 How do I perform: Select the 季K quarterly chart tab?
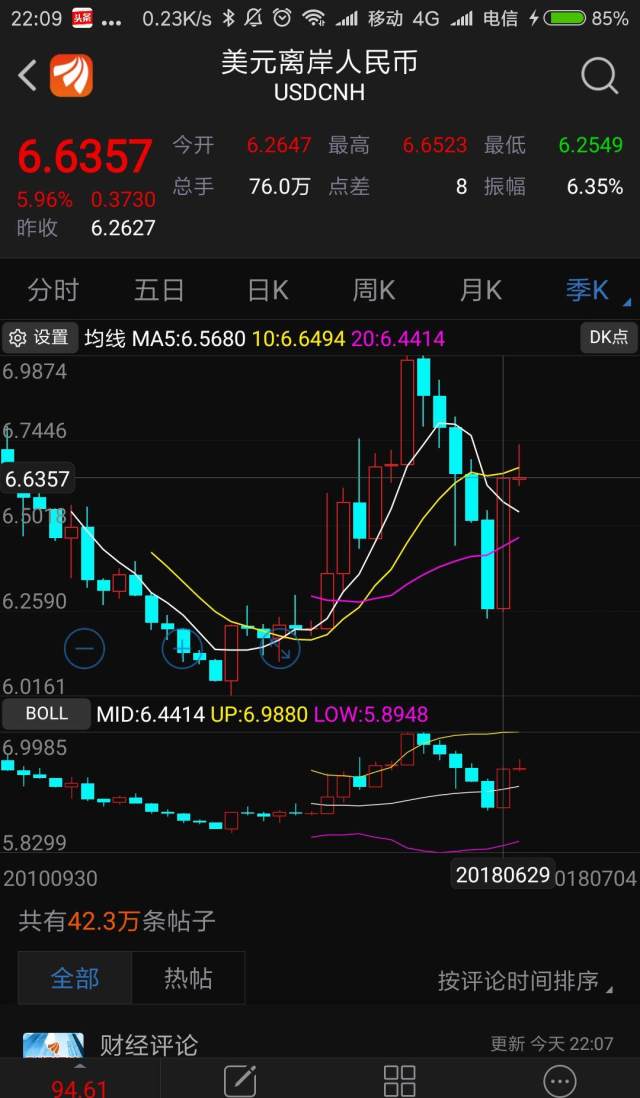click(587, 290)
